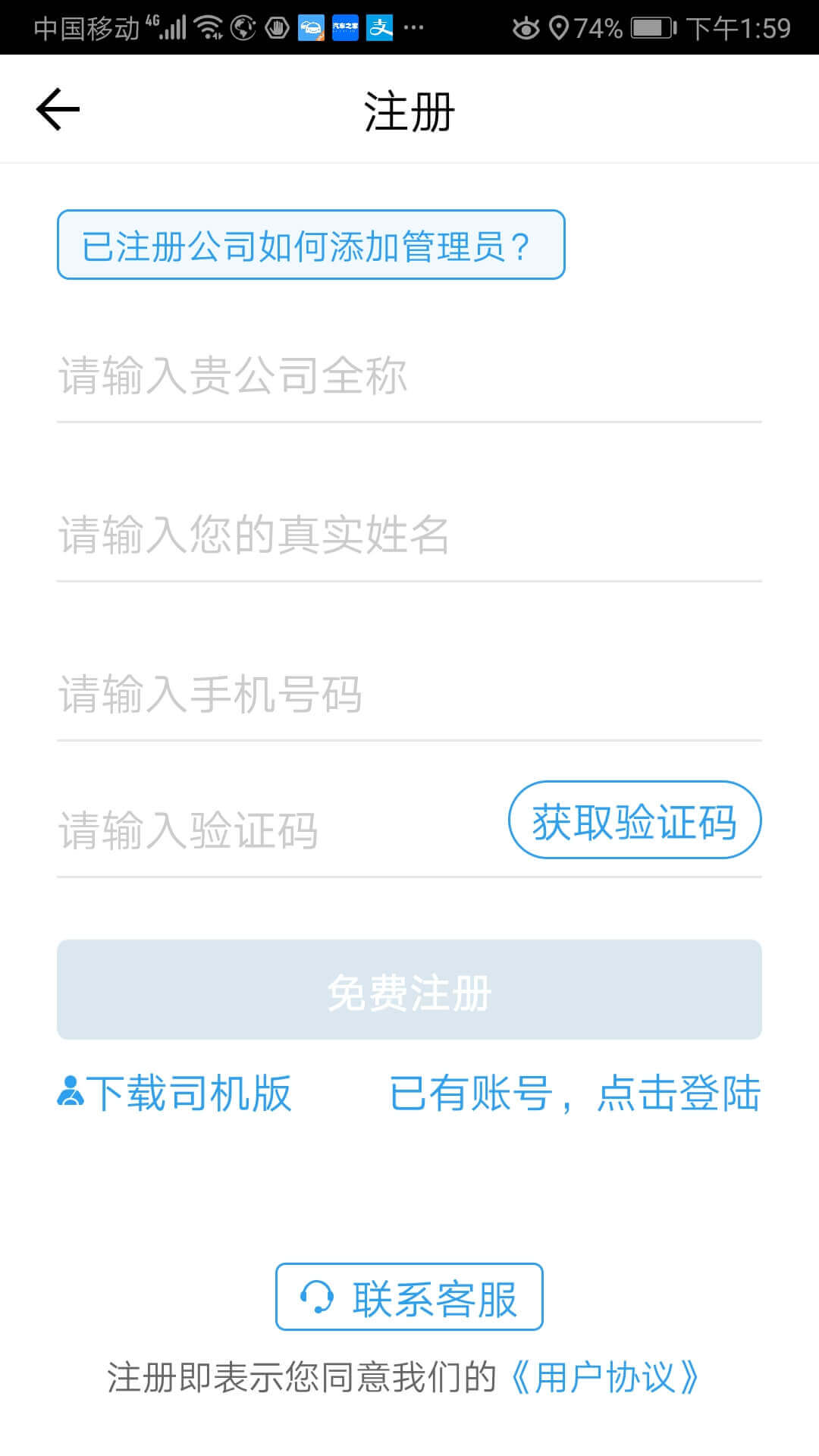The height and width of the screenshot is (1456, 819).
Task: Go back using the arrow icon
Action: (x=58, y=109)
